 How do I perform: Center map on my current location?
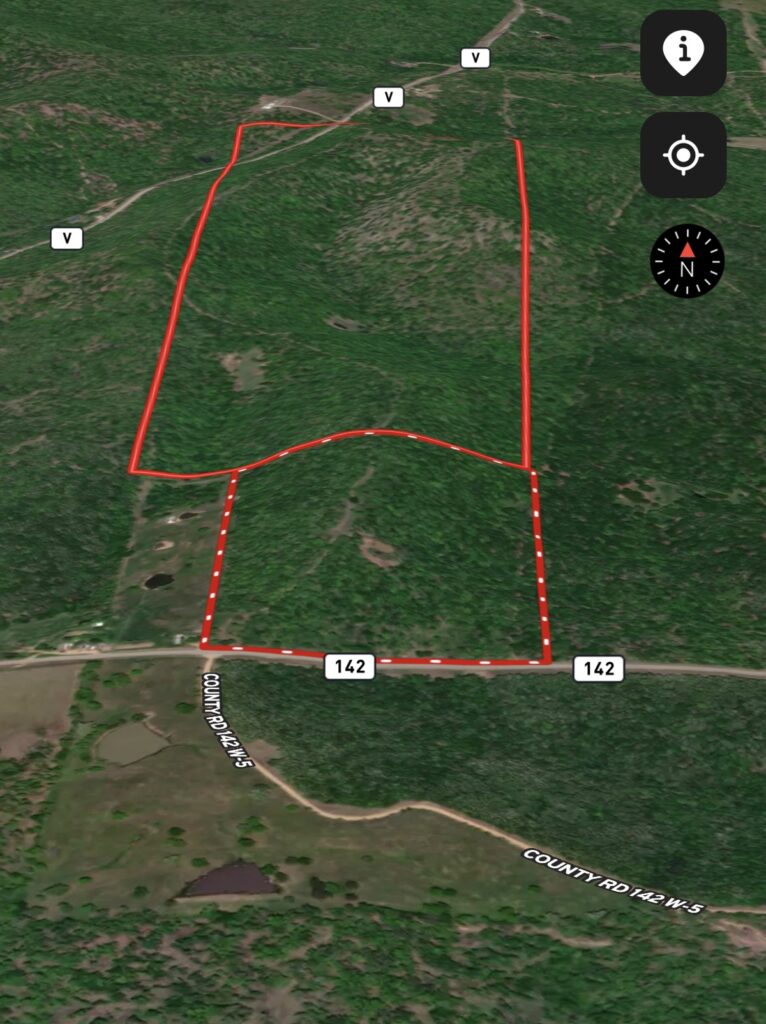click(683, 155)
